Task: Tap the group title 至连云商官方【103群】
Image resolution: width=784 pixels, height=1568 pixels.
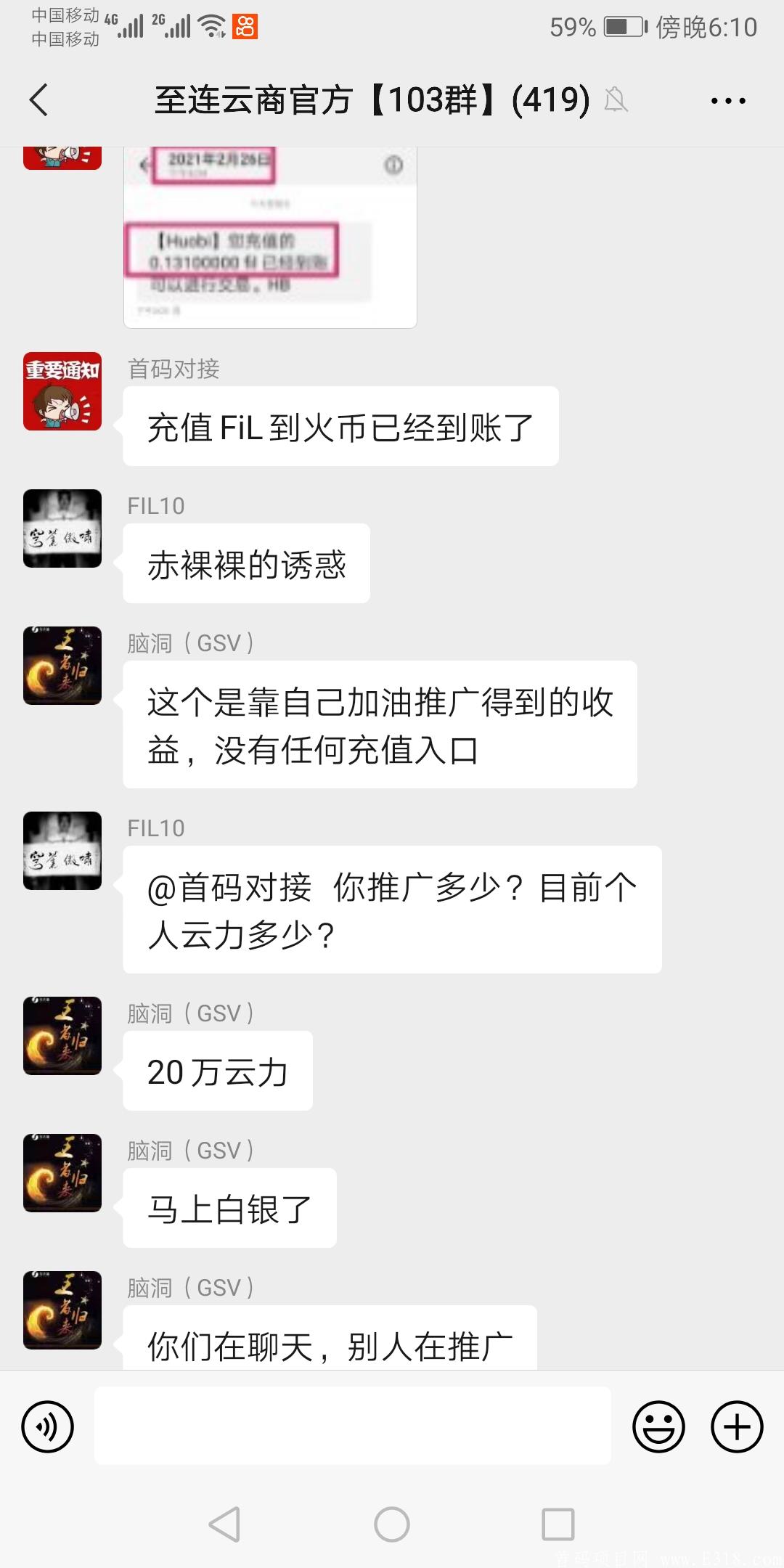Action: pyautogui.click(x=370, y=100)
